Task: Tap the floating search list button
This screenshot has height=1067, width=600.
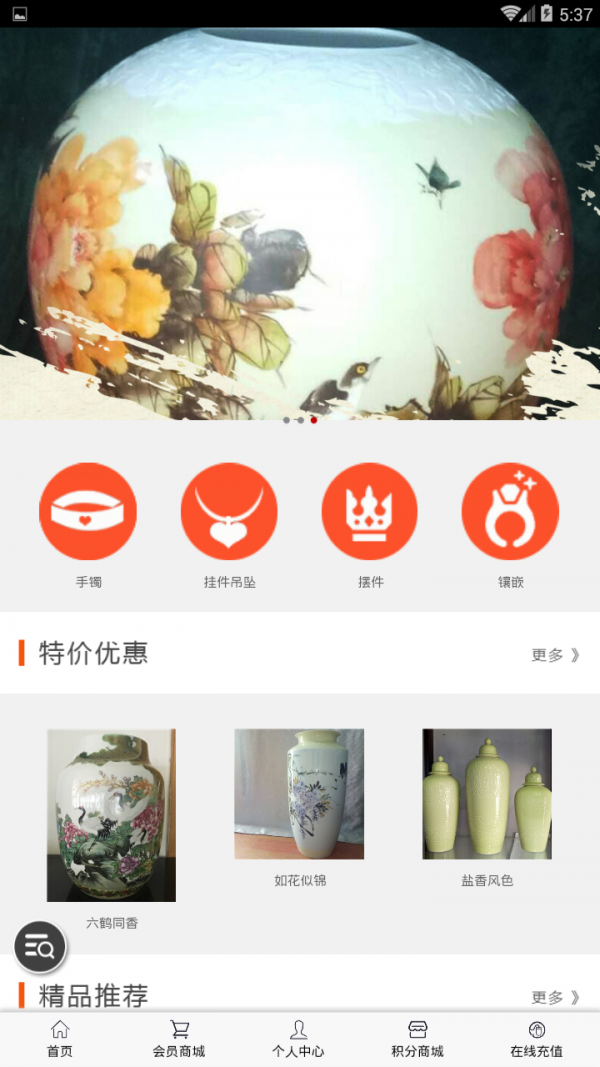Action: 40,946
